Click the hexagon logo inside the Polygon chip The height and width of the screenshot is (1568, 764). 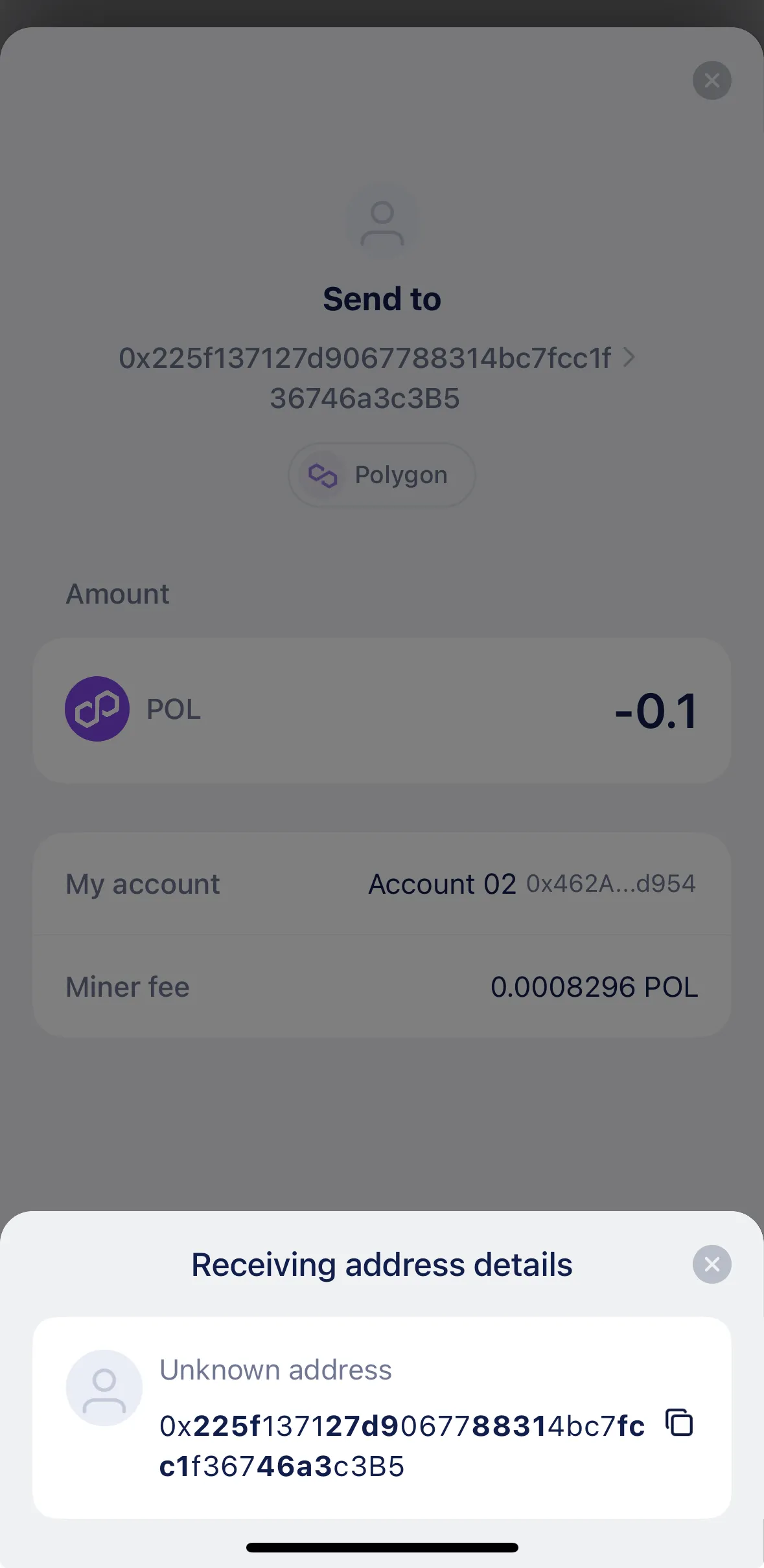tap(324, 475)
